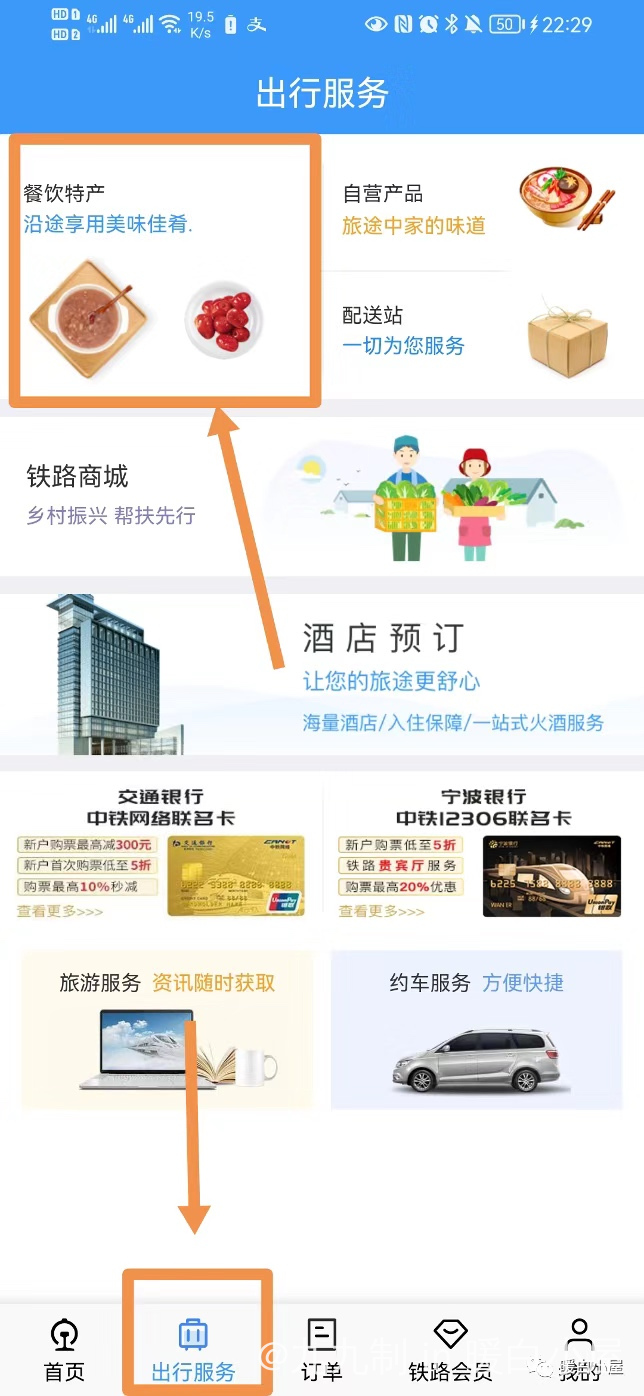Viewport: 644px width, 1396px height.
Task: Open the 我的 profile tab
Action: pos(579,1350)
